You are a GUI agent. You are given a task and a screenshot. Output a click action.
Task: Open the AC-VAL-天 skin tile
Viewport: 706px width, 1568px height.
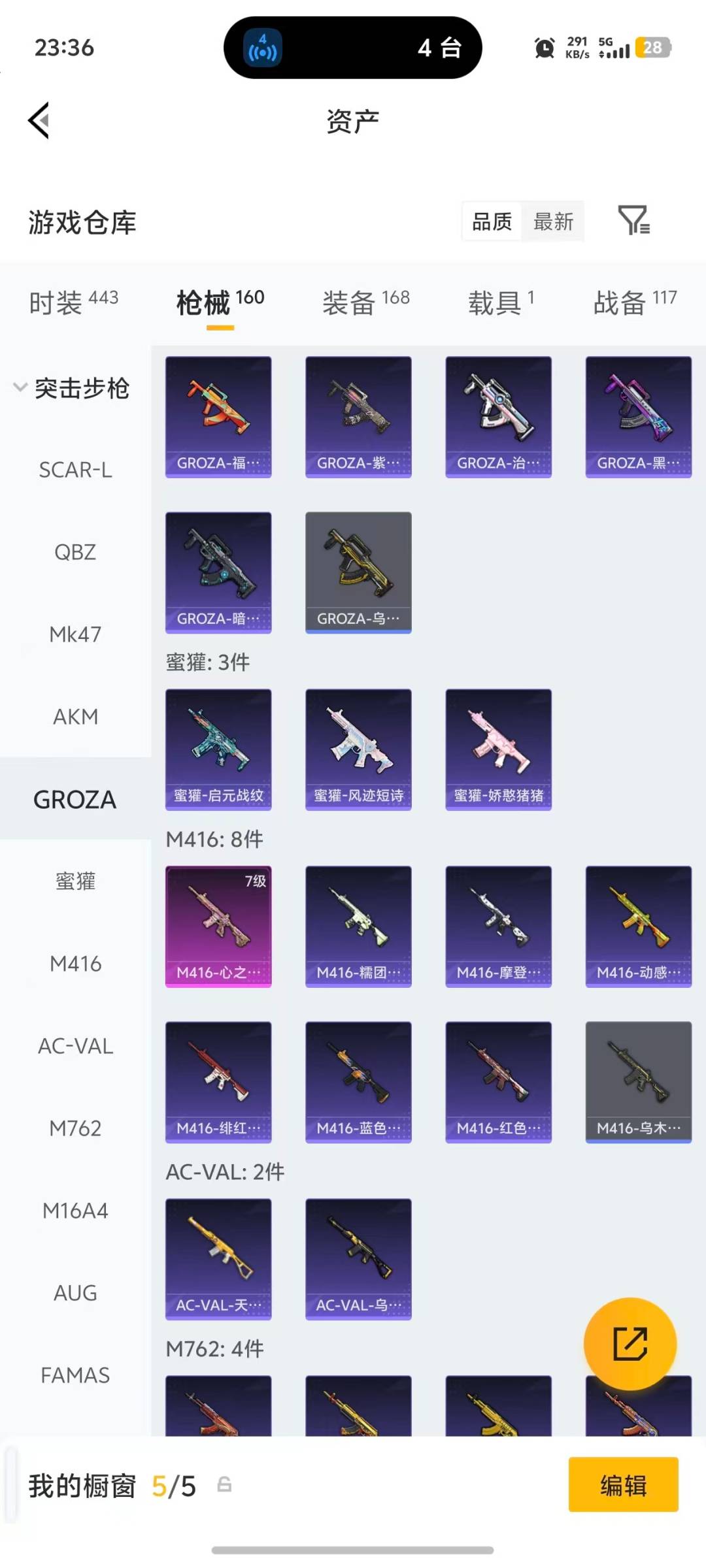(218, 1259)
